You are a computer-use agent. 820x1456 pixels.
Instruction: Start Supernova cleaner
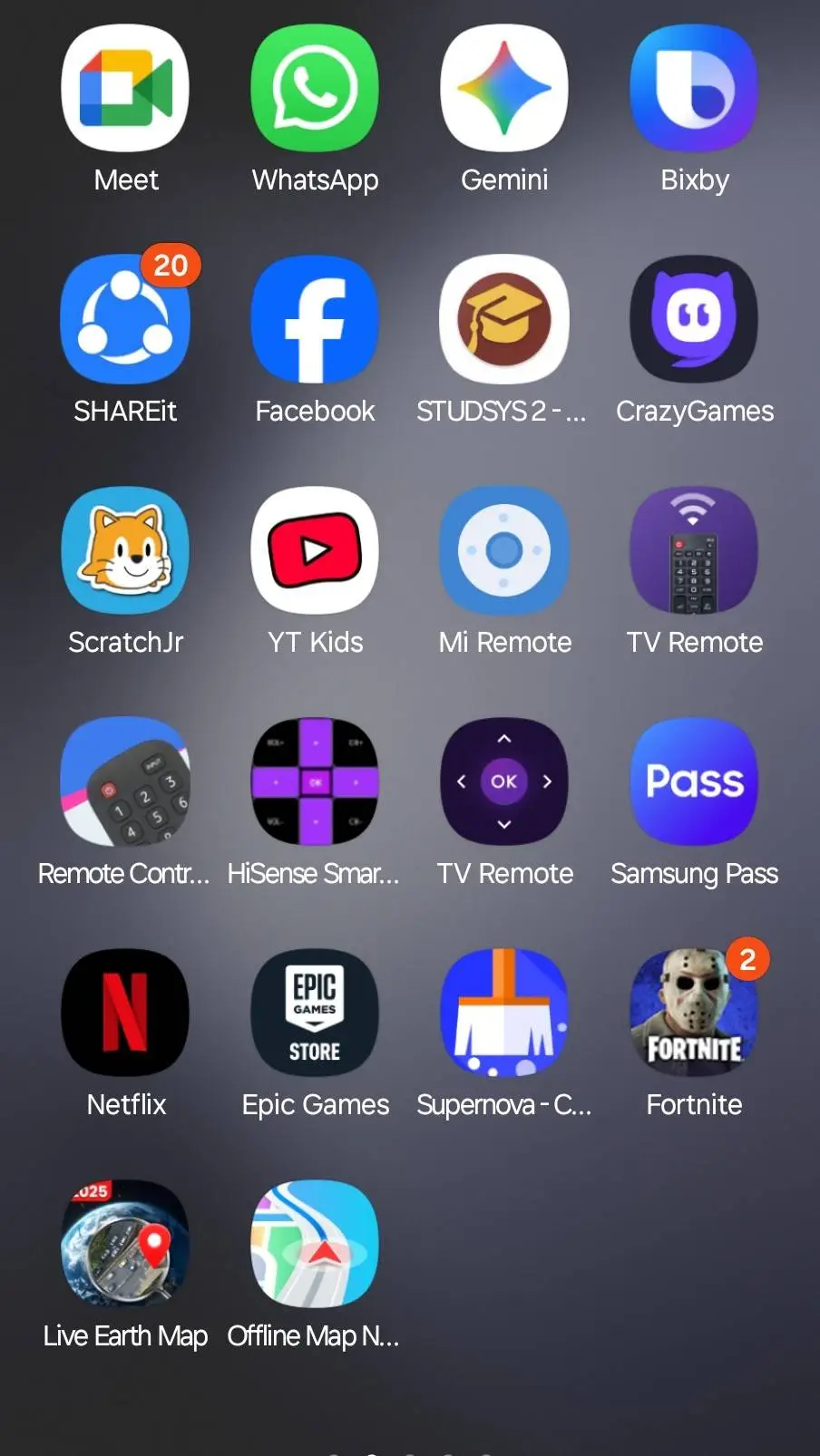(x=504, y=1013)
